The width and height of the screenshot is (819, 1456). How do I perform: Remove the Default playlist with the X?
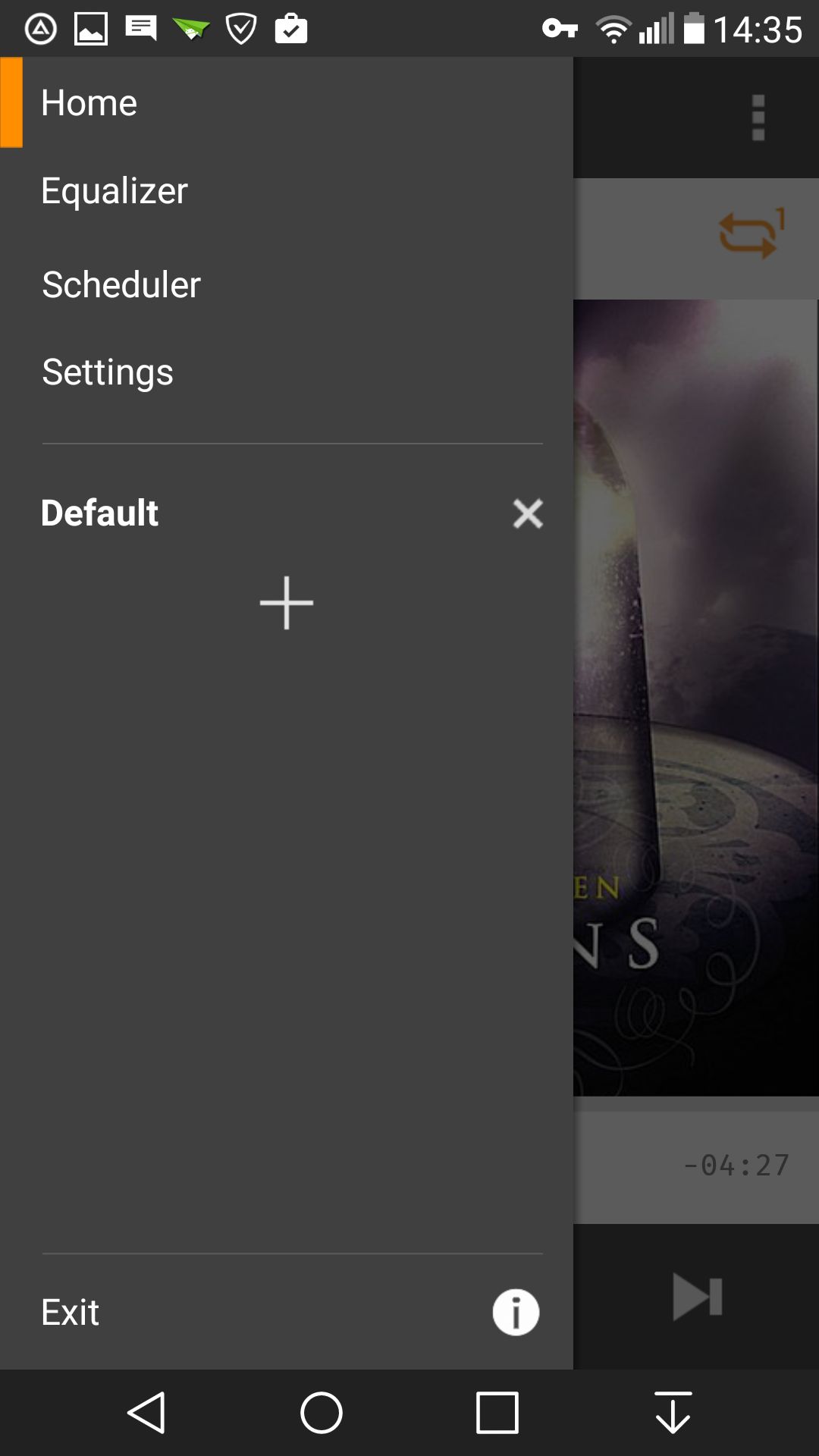(x=528, y=513)
